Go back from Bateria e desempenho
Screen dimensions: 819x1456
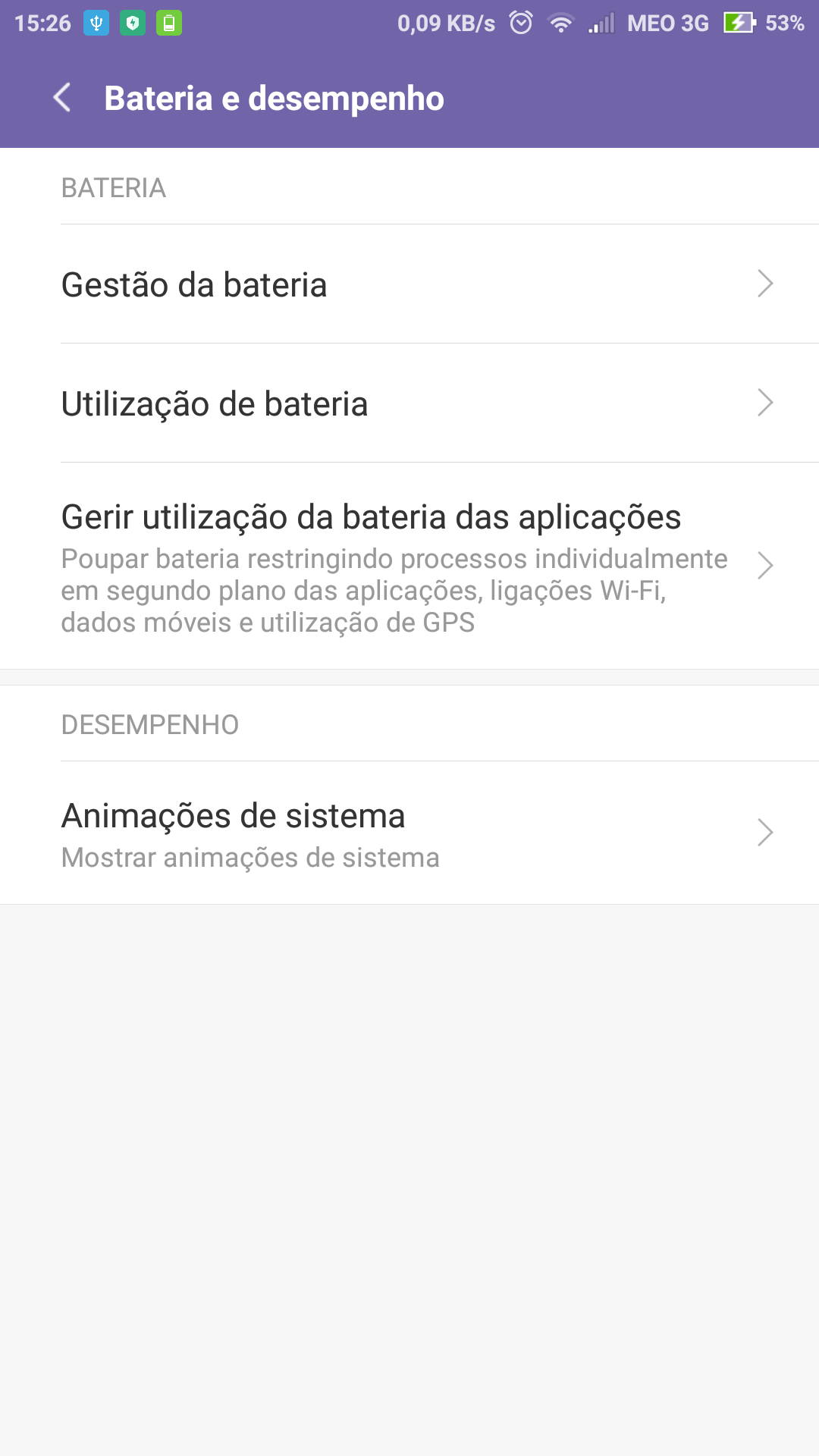[x=62, y=98]
